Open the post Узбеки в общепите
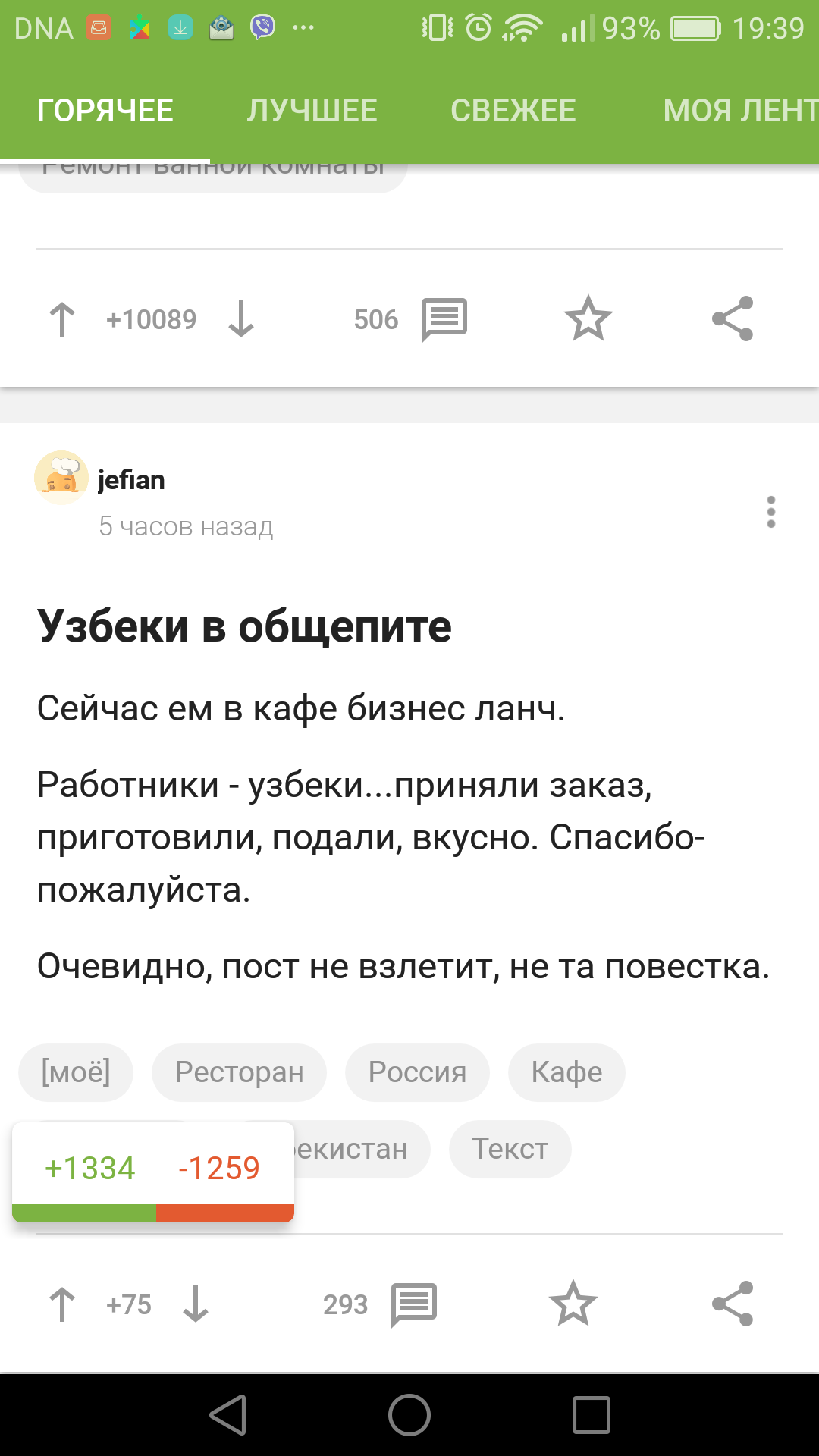The width and height of the screenshot is (819, 1456). [x=244, y=627]
